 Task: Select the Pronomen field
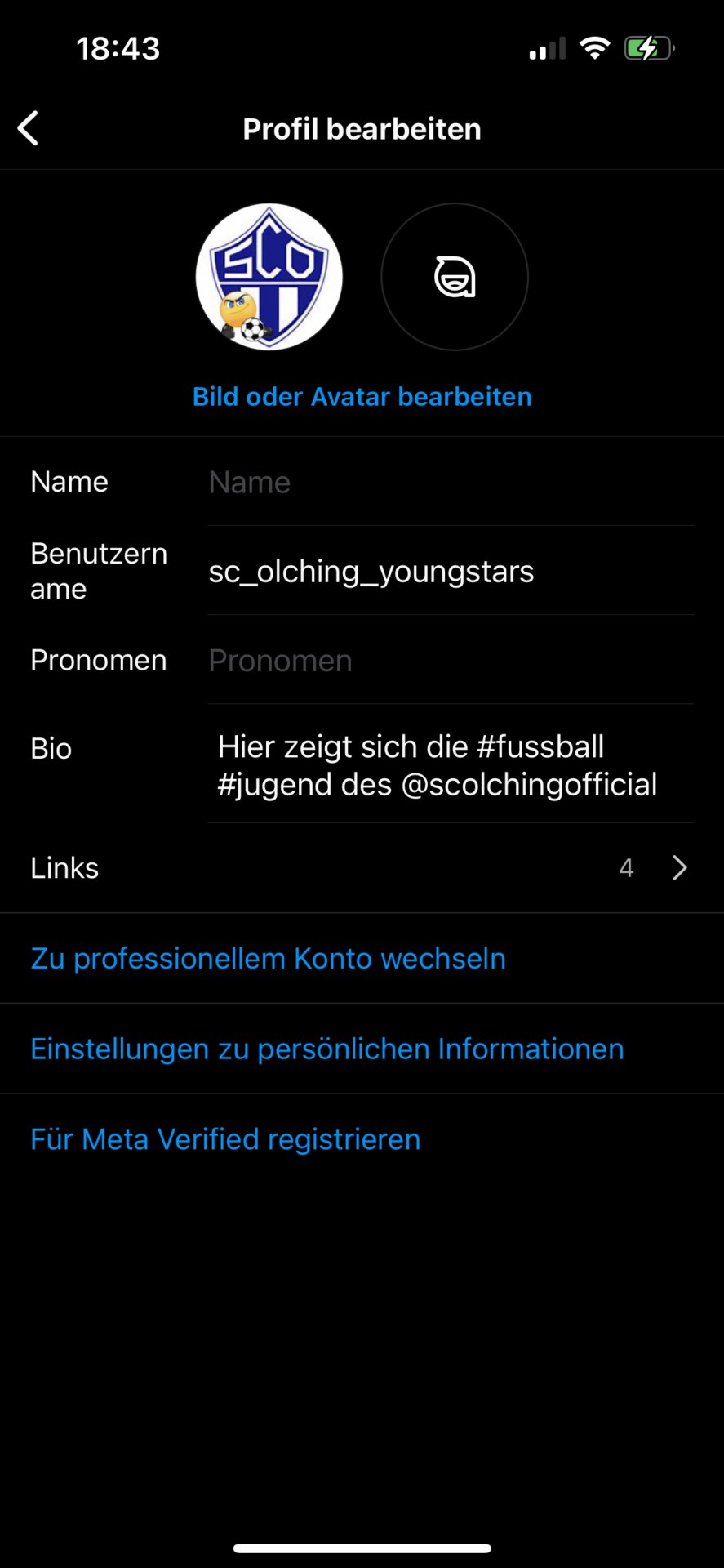451,661
